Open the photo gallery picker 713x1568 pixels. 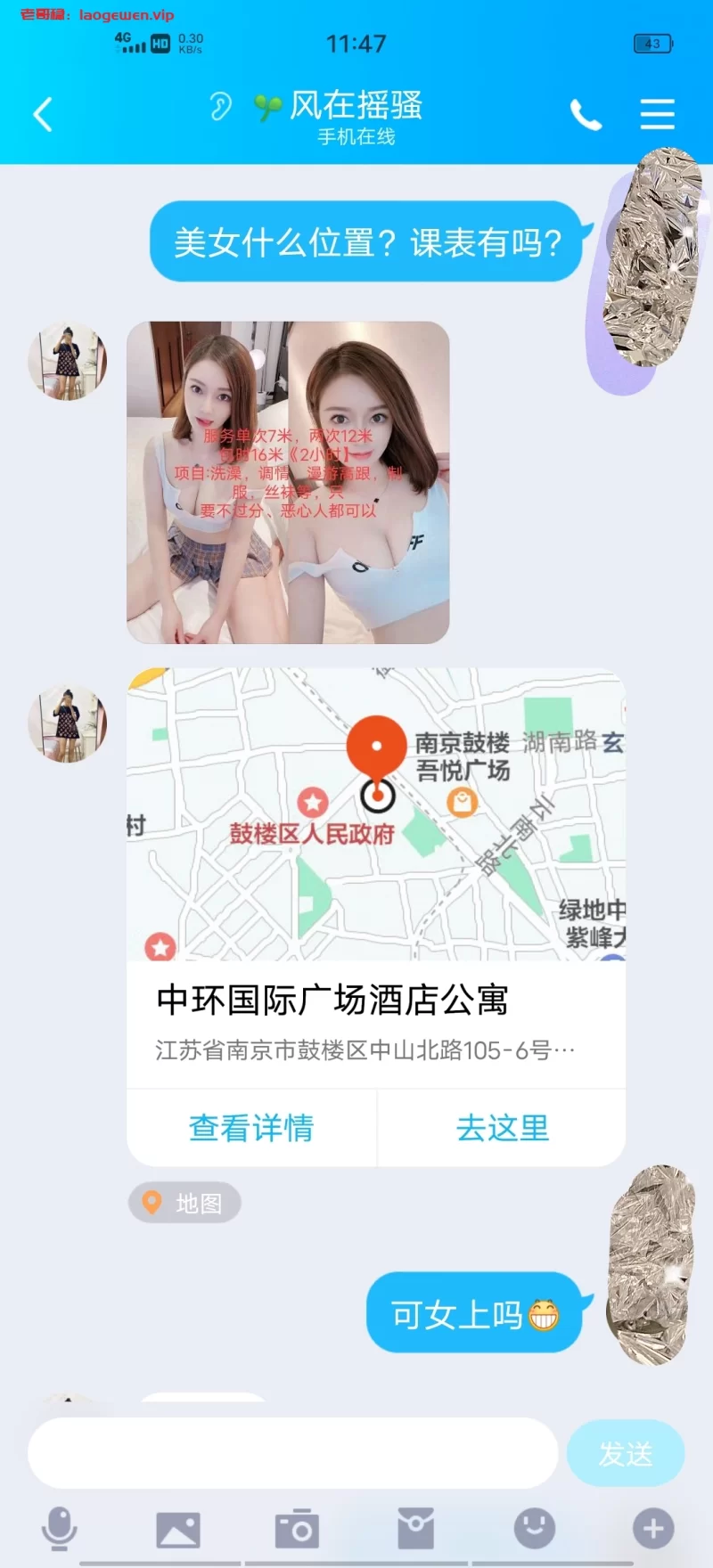pyautogui.click(x=178, y=1530)
